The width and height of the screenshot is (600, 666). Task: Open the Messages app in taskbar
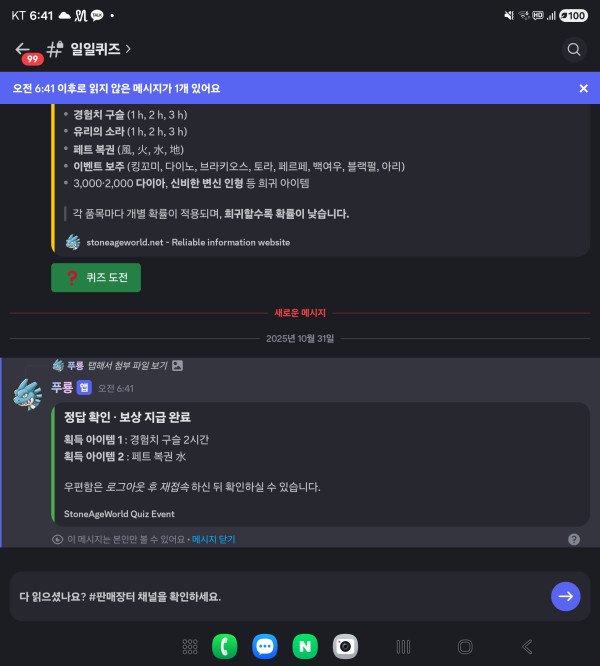coord(264,647)
